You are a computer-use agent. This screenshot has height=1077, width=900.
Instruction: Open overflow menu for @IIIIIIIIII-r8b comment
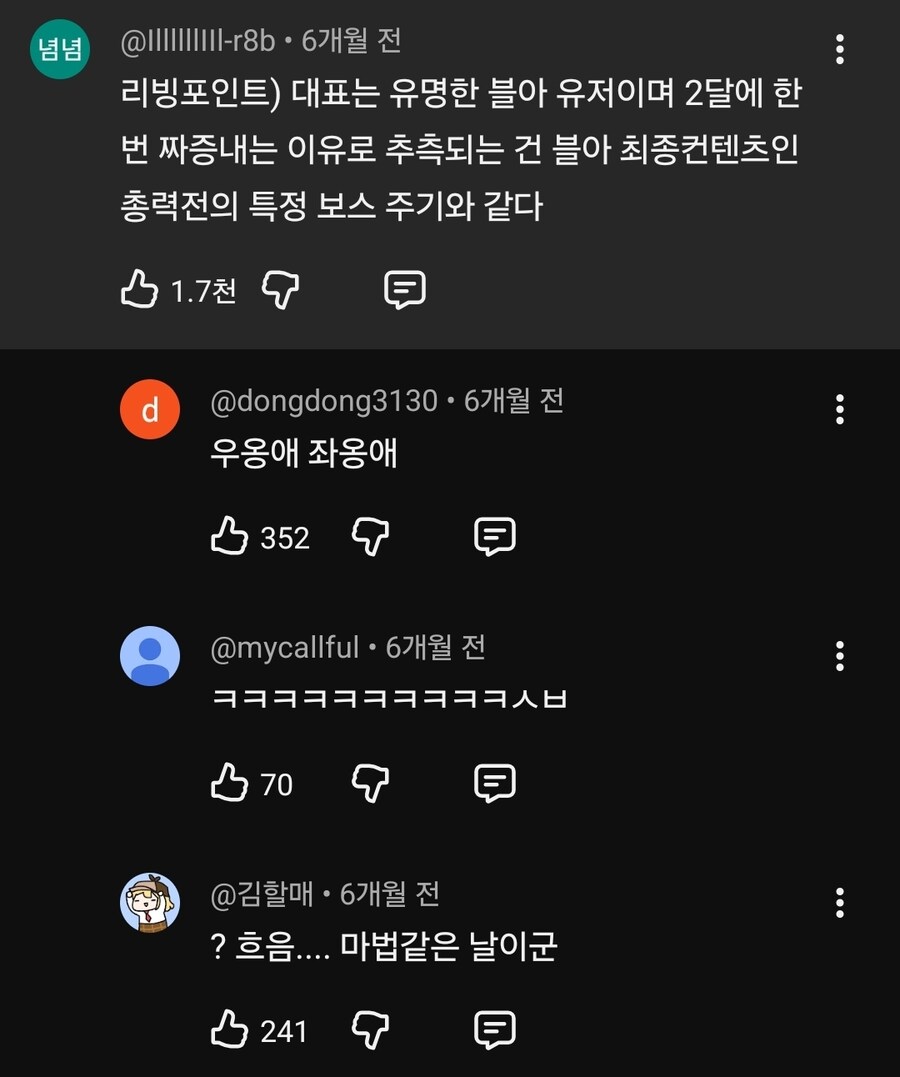pyautogui.click(x=840, y=48)
